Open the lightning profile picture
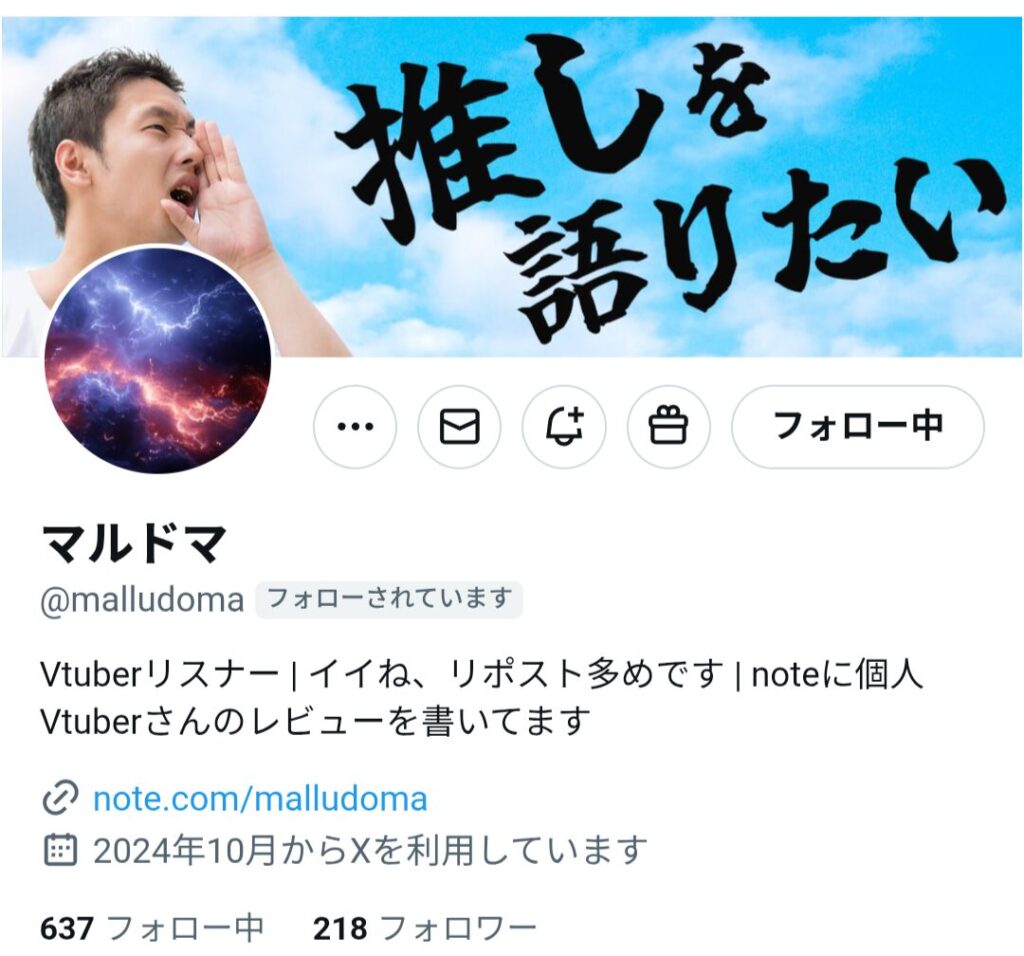 (x=158, y=360)
